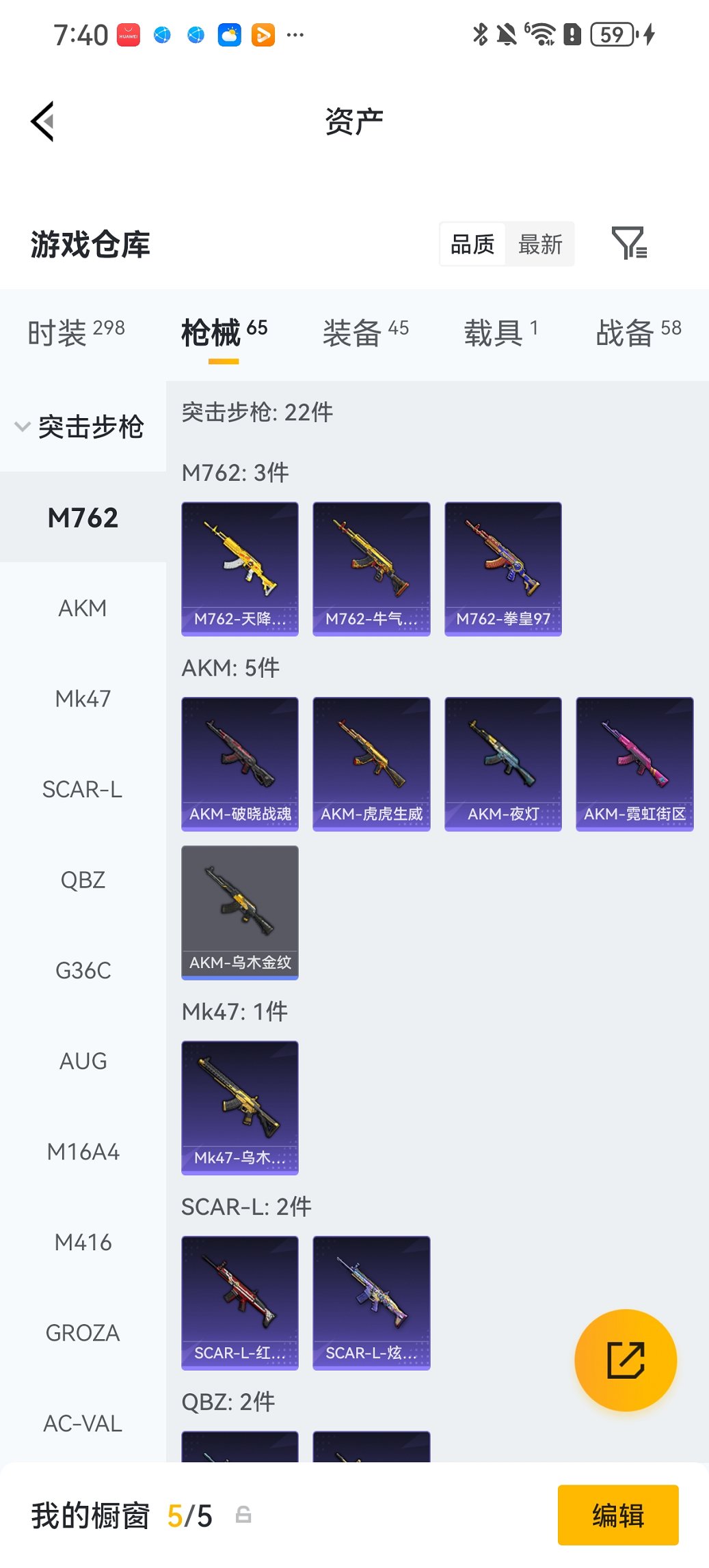Sort warehouse by 品质
The width and height of the screenshot is (709, 1568).
tap(472, 244)
